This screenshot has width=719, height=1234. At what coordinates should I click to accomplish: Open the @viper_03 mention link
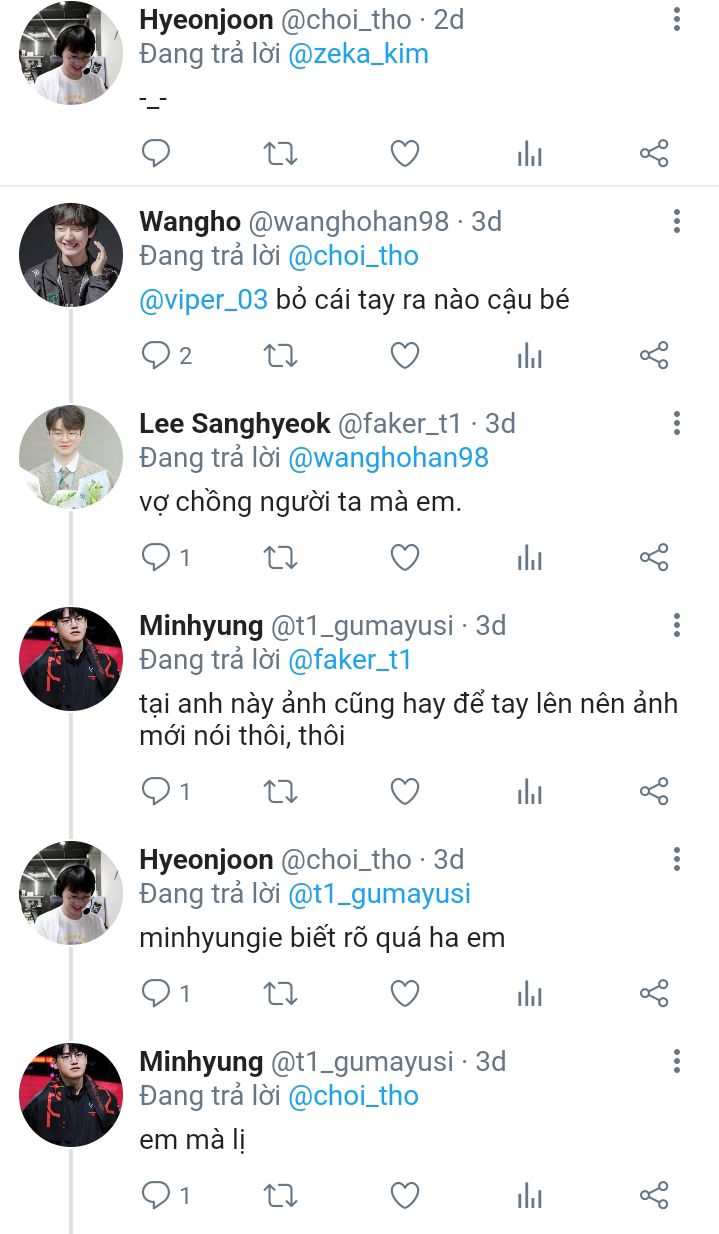coord(204,300)
